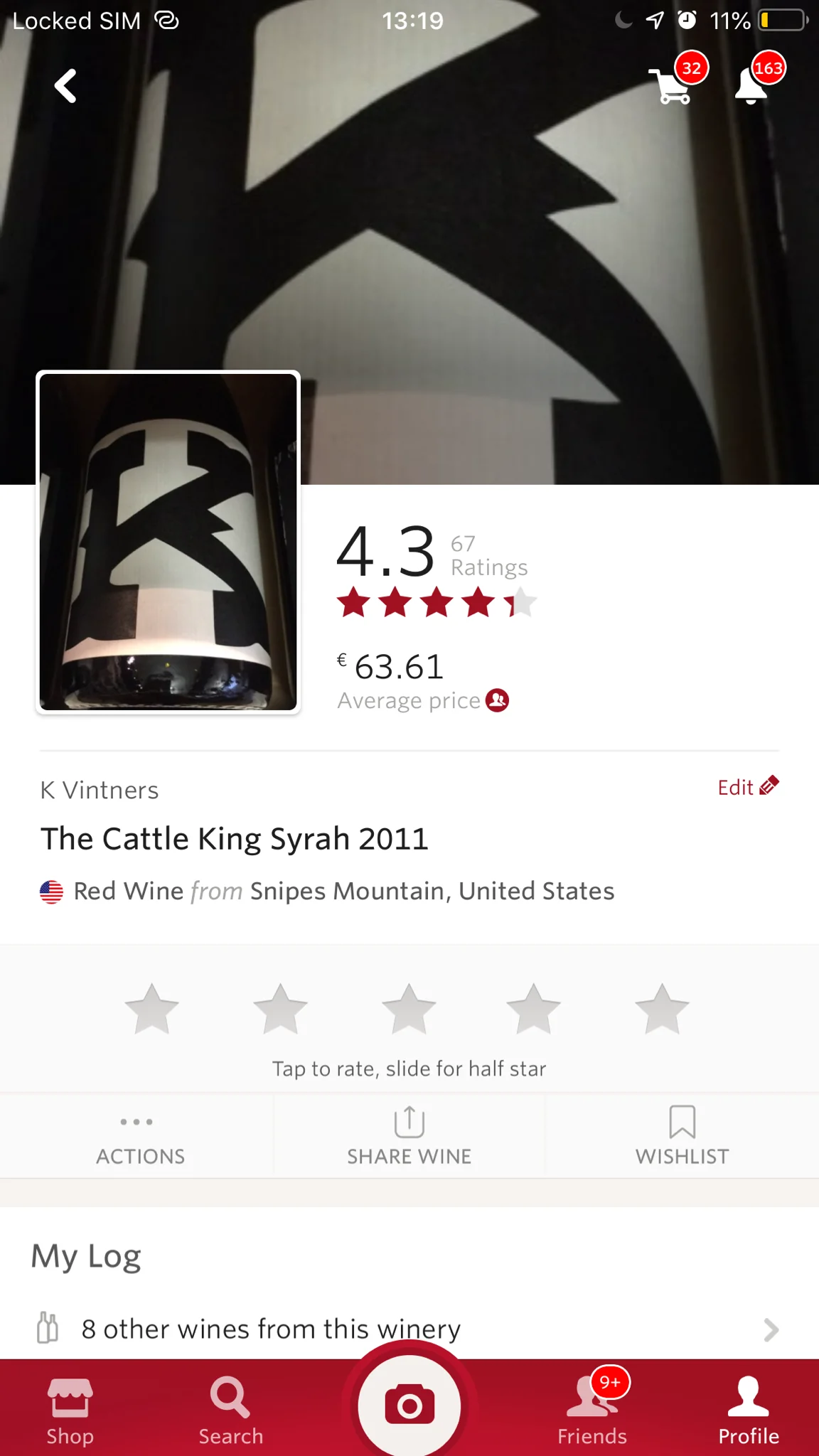
Task: View 8 other wines from this winery
Action: (x=409, y=1329)
